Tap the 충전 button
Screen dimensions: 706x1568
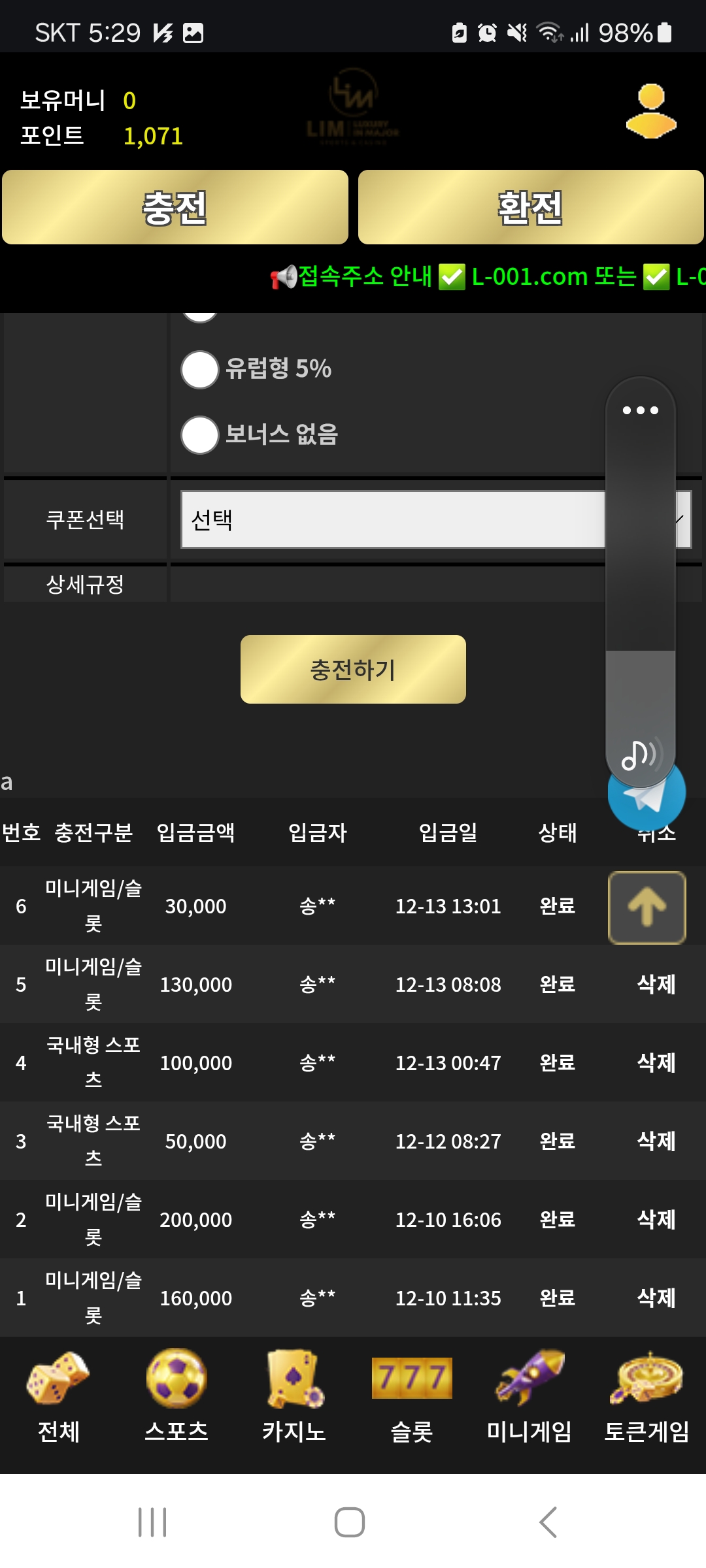tap(175, 208)
